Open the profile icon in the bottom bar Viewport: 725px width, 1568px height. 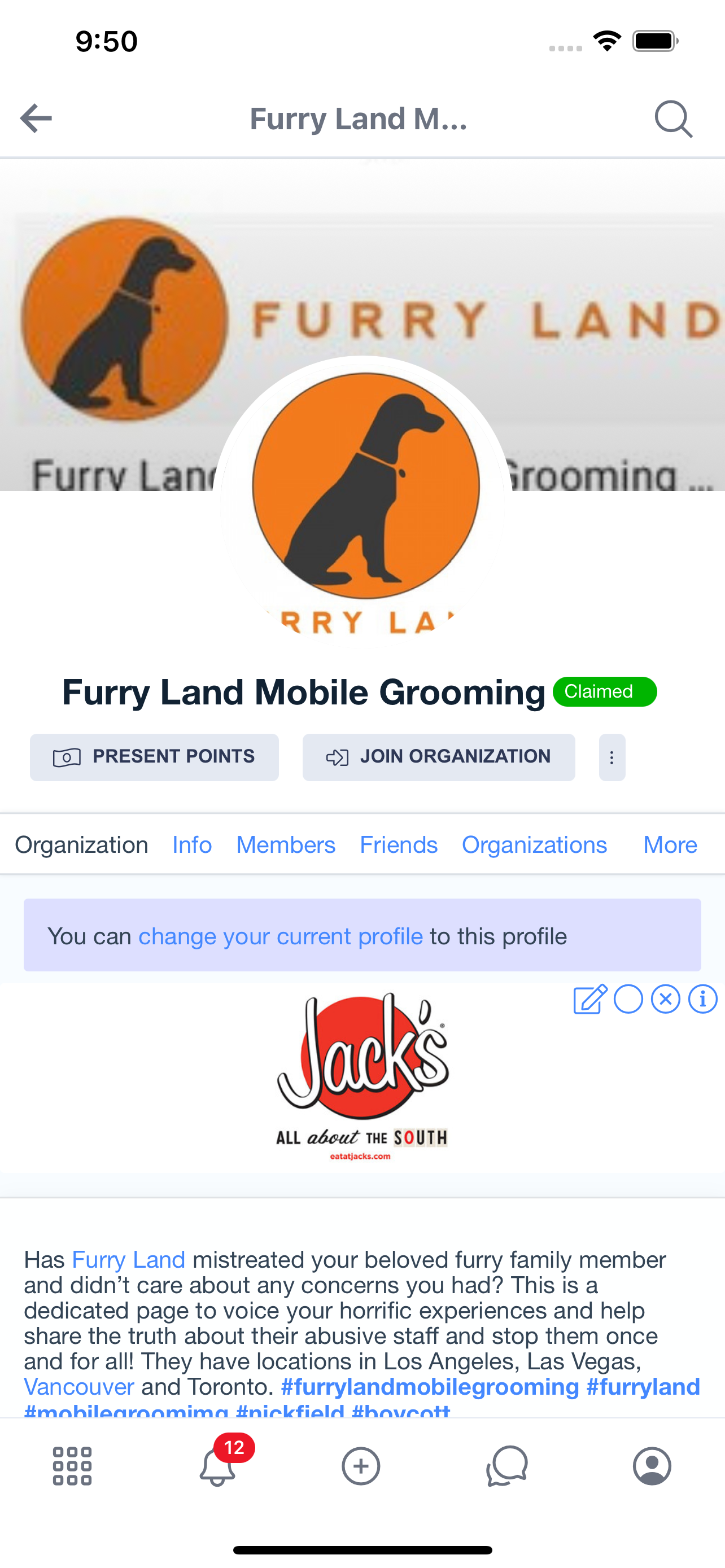click(652, 1466)
